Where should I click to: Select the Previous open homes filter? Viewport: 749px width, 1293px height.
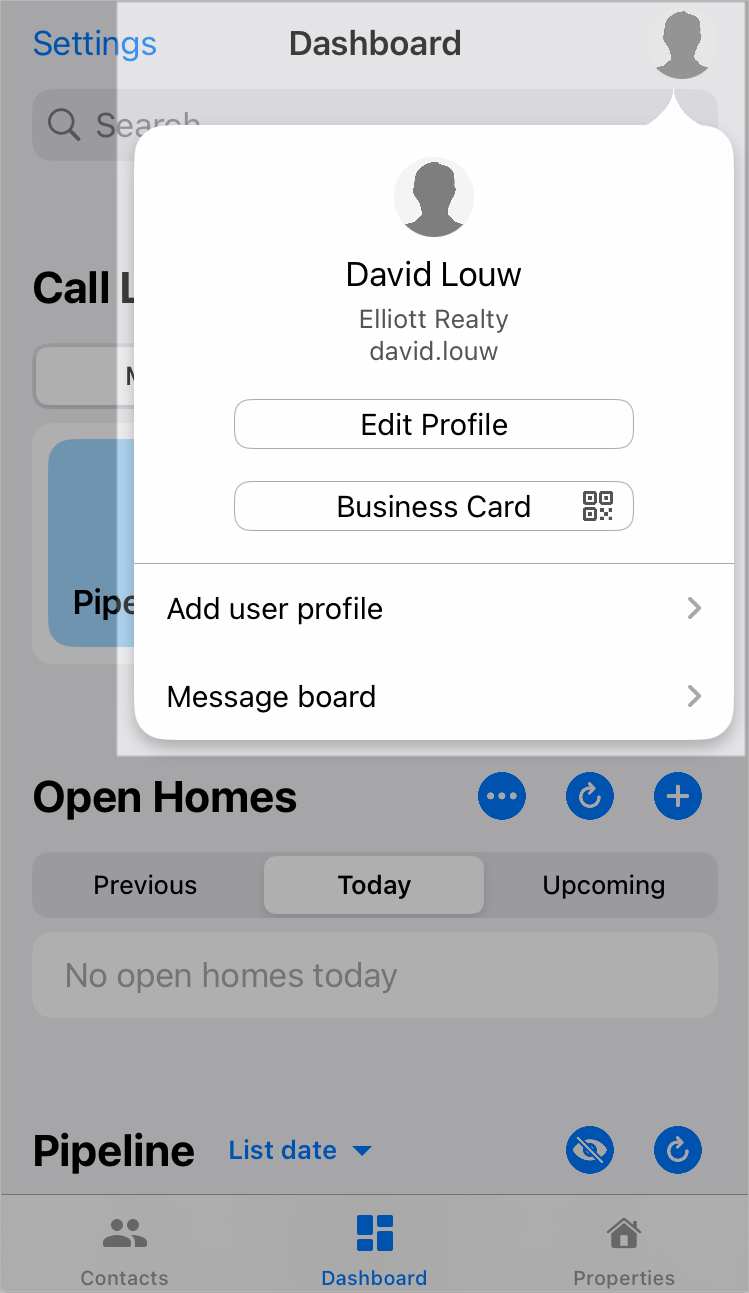144,885
